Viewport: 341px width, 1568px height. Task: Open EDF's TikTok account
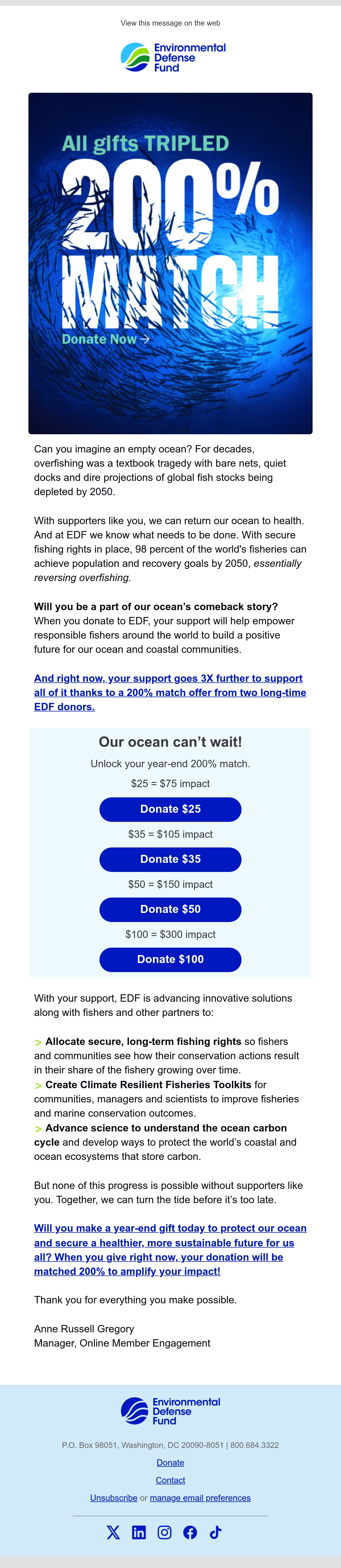point(215,1532)
